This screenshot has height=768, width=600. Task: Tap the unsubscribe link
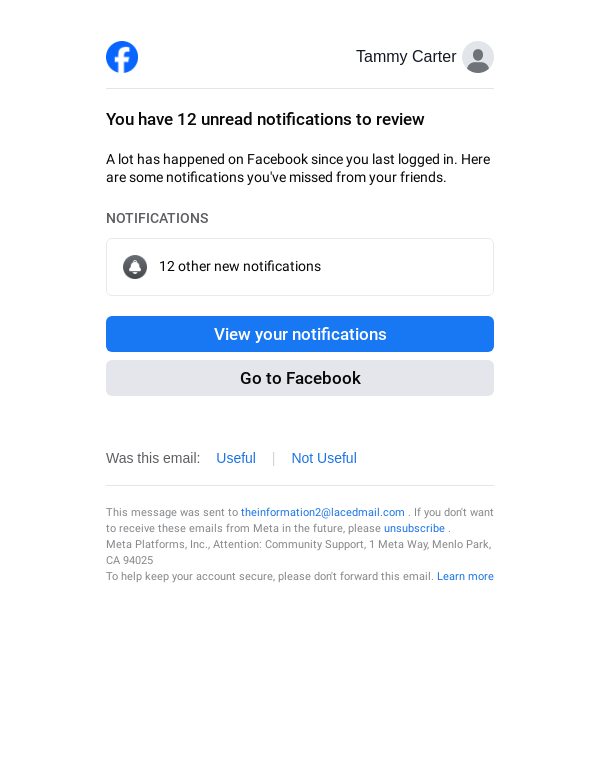point(414,528)
